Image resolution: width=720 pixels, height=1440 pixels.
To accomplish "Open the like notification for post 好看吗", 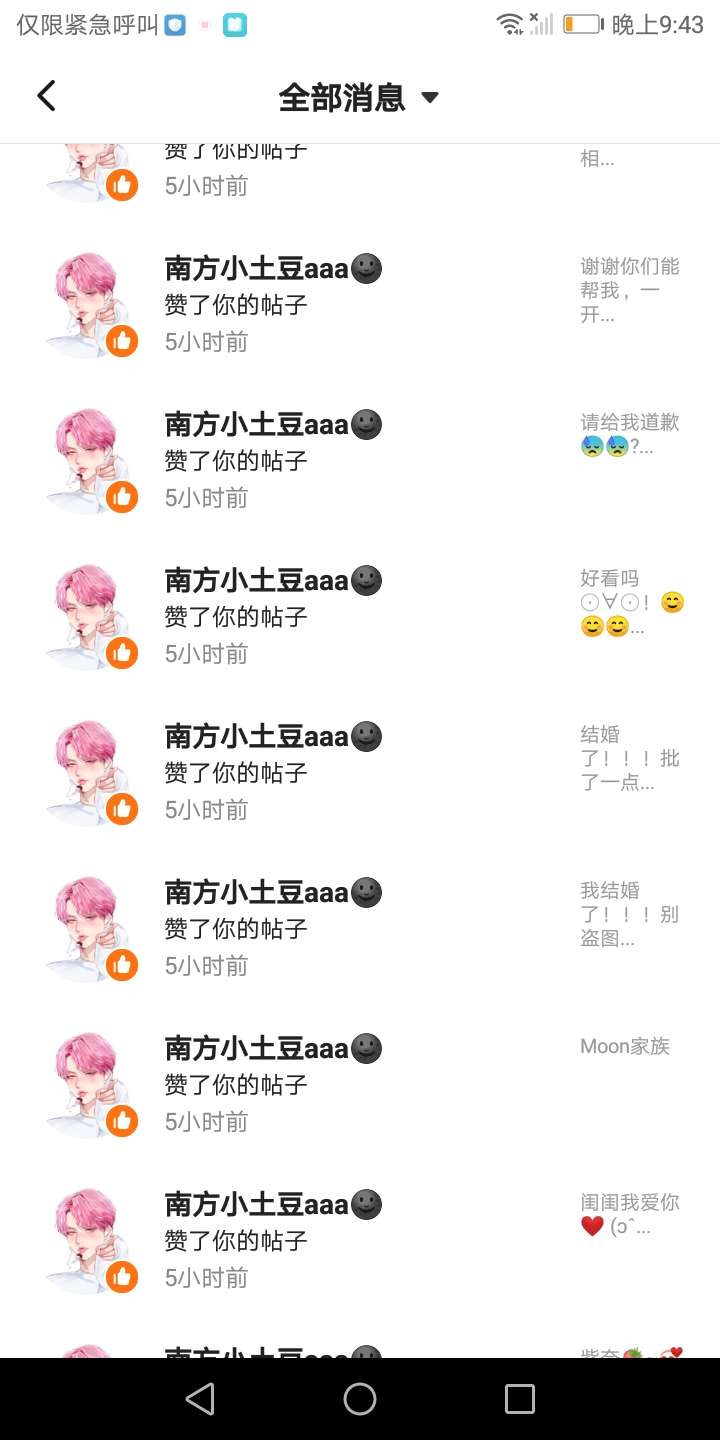I will 360,617.
